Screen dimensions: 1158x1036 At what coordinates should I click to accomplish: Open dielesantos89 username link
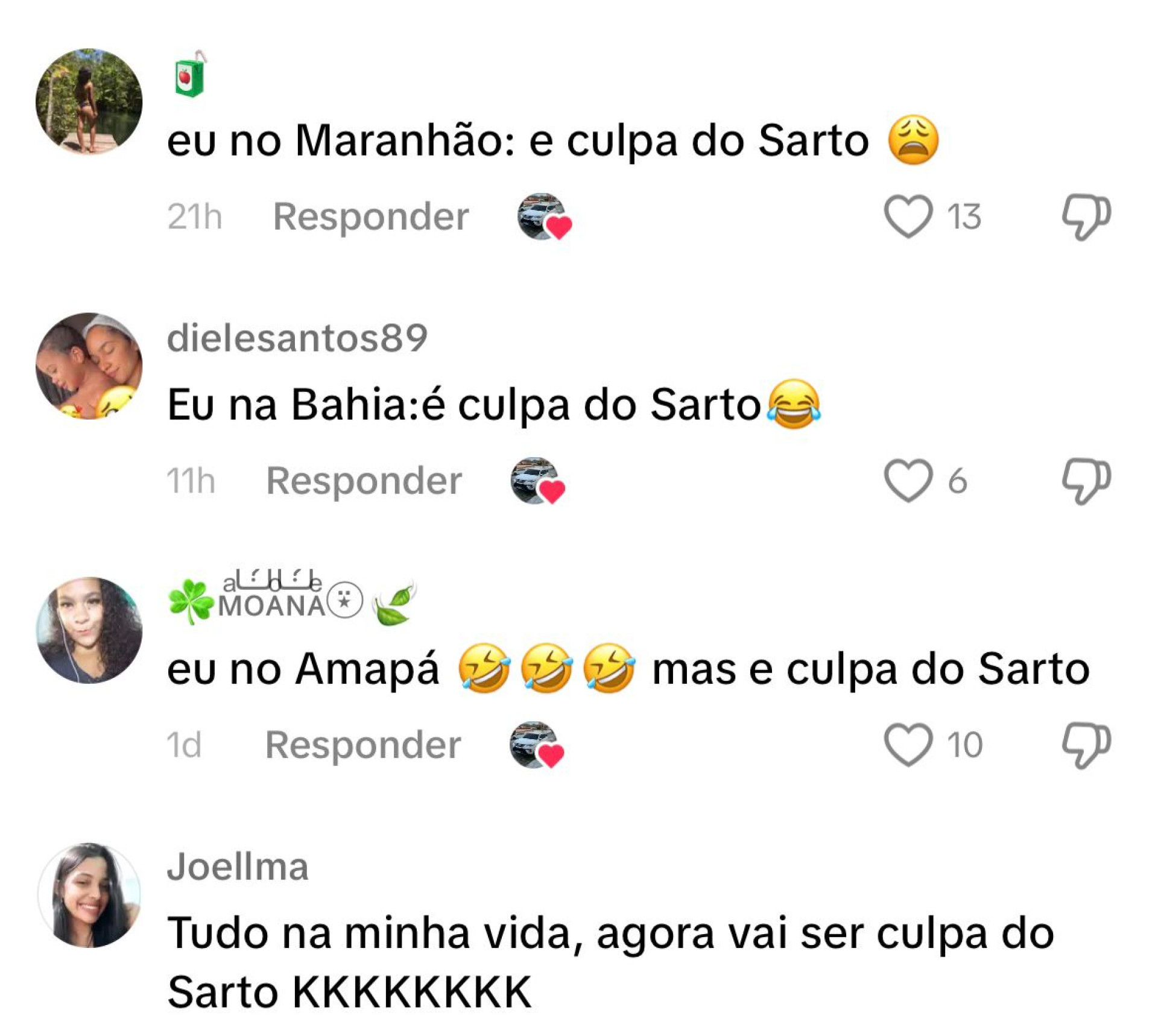297,338
